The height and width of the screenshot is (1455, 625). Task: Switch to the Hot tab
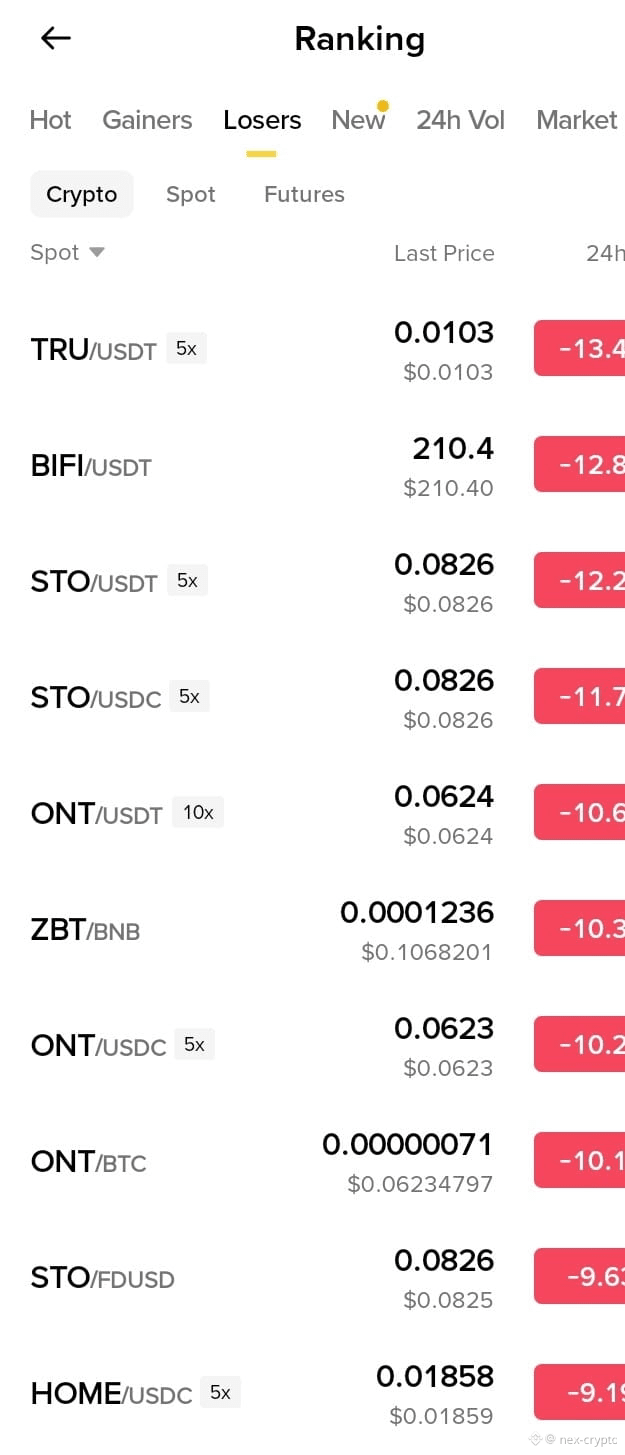[50, 120]
